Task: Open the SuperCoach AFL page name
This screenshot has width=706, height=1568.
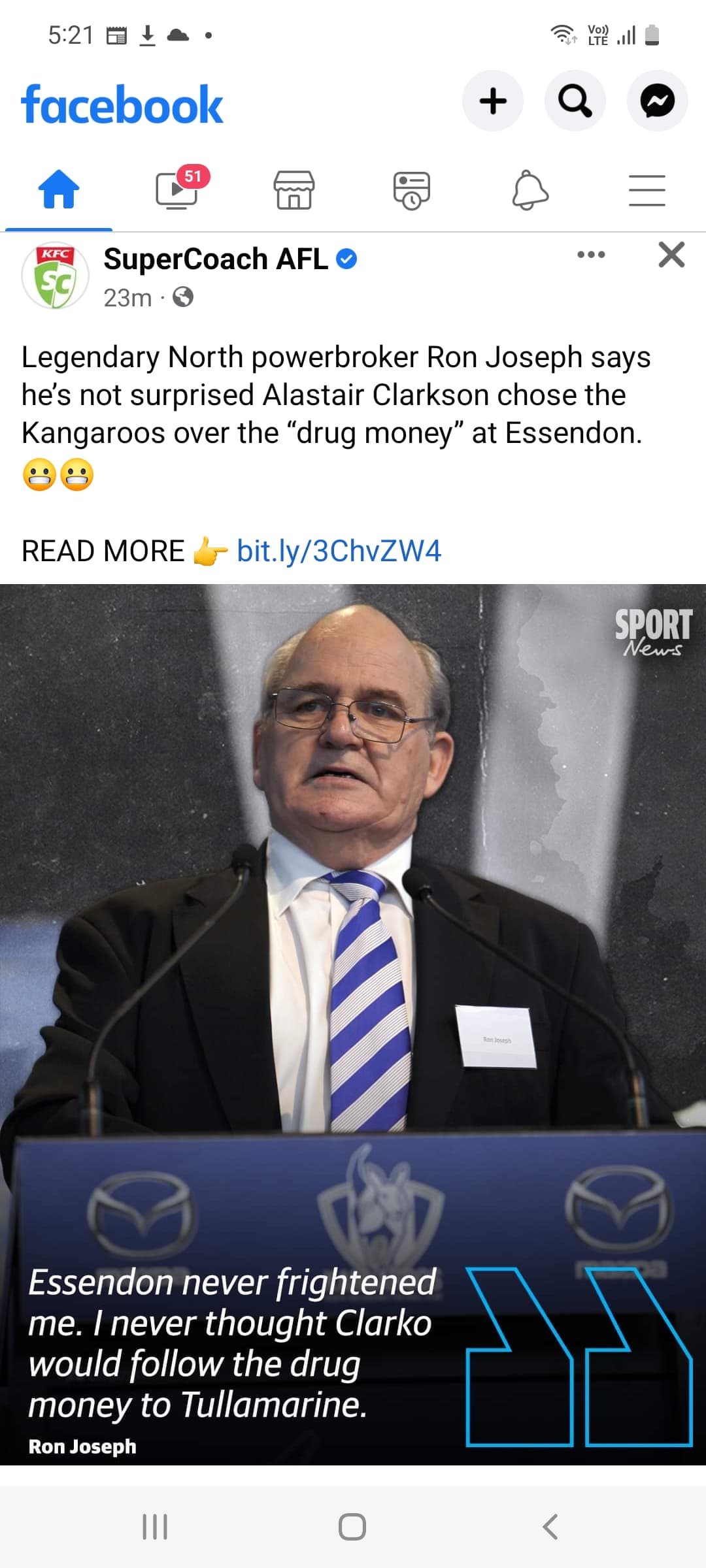Action: click(216, 259)
